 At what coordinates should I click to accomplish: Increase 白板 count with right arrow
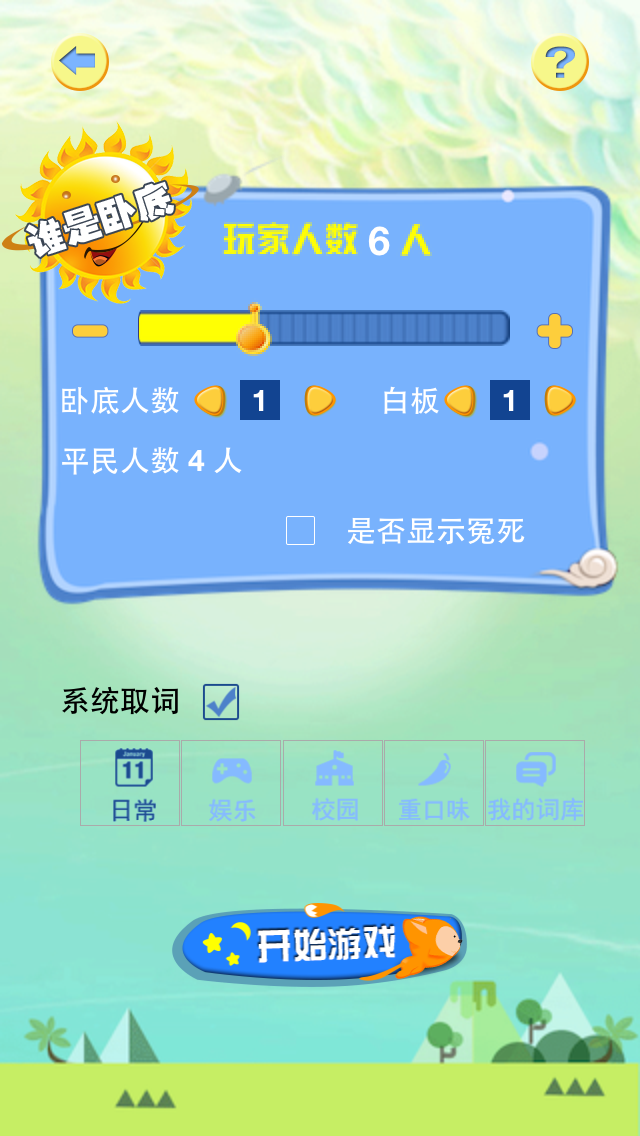pos(559,401)
